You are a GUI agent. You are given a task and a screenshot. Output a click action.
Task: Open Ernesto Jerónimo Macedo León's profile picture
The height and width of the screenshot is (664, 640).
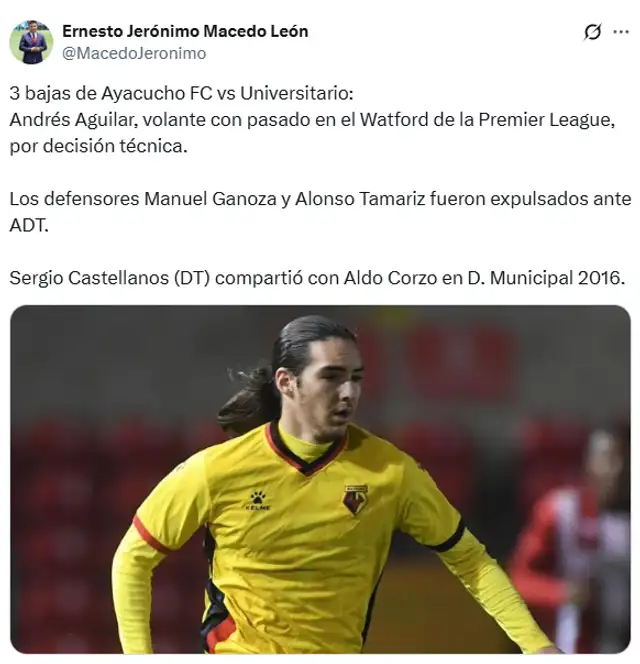coord(31,42)
